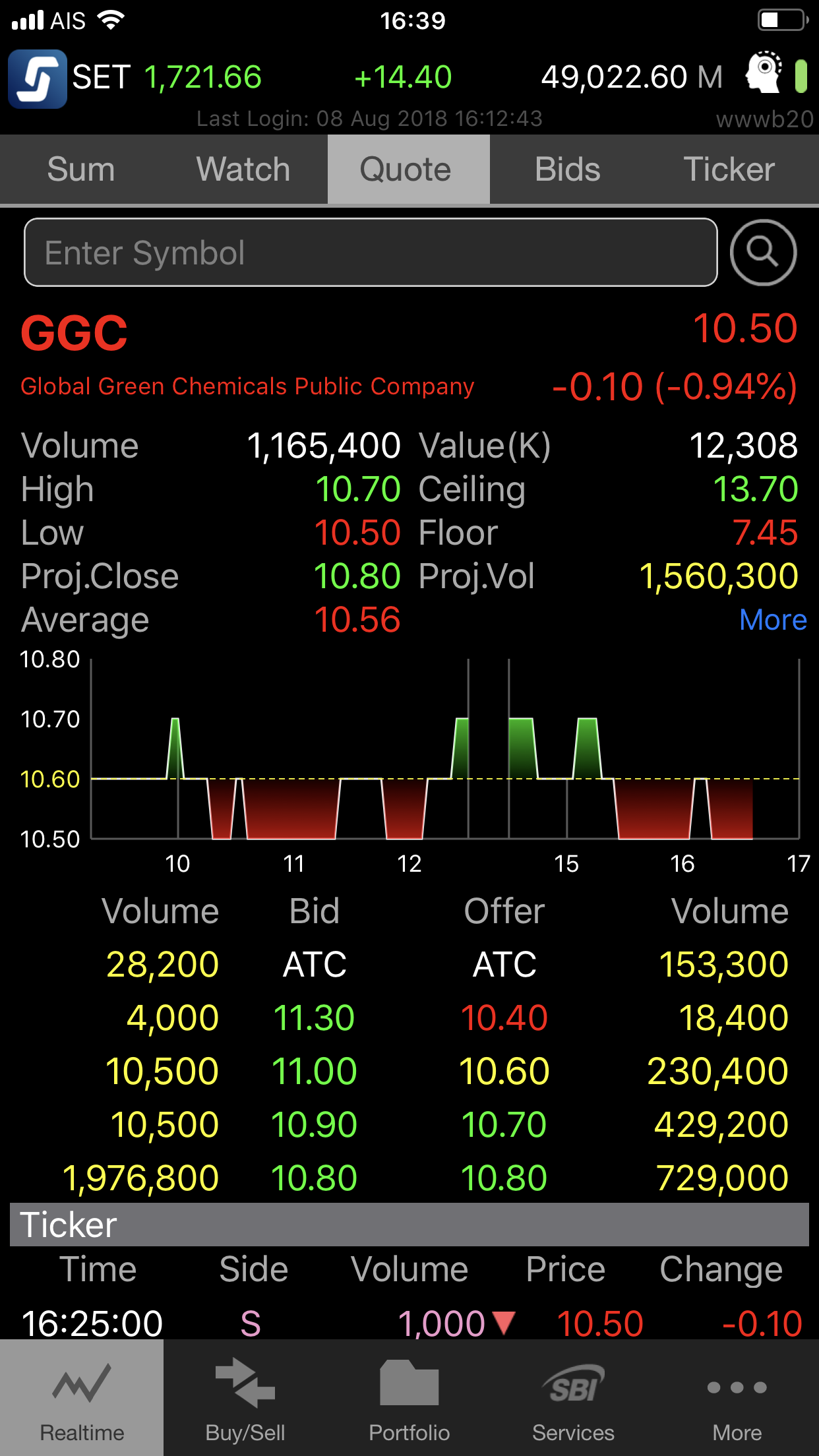Switch to the Bids tab

[x=568, y=169]
